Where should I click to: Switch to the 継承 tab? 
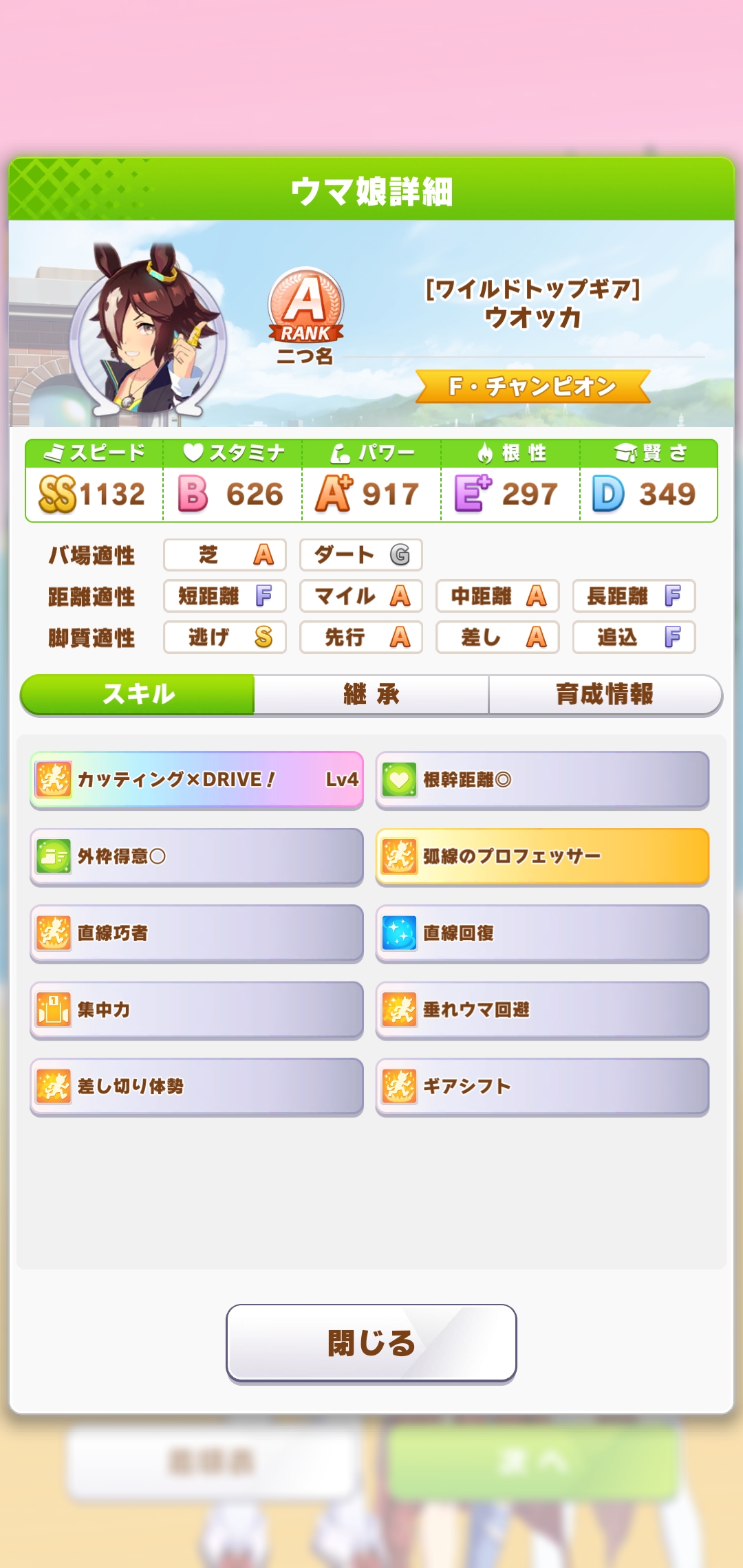tap(371, 695)
